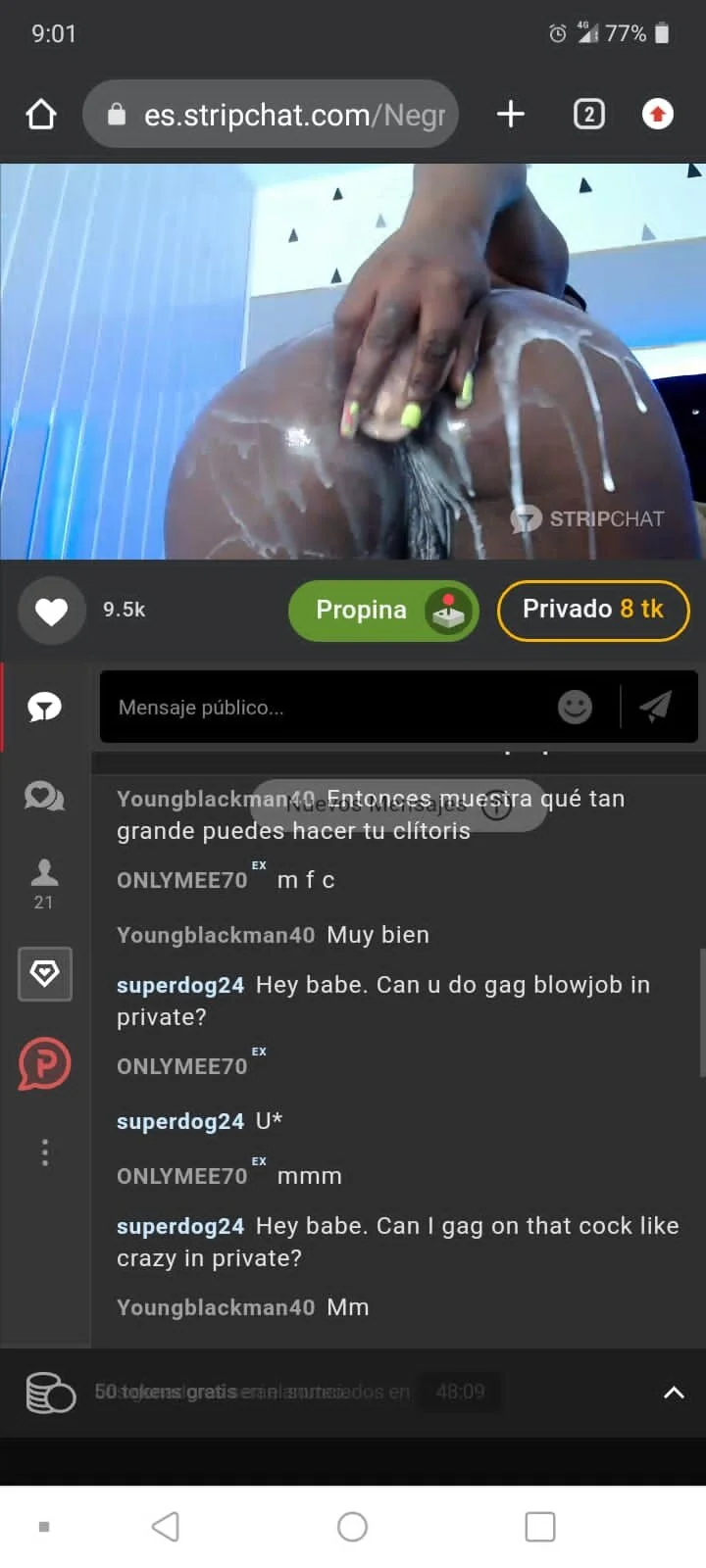Viewport: 706px width, 1568px height.
Task: Open the three-dot more options menu
Action: (44, 1152)
